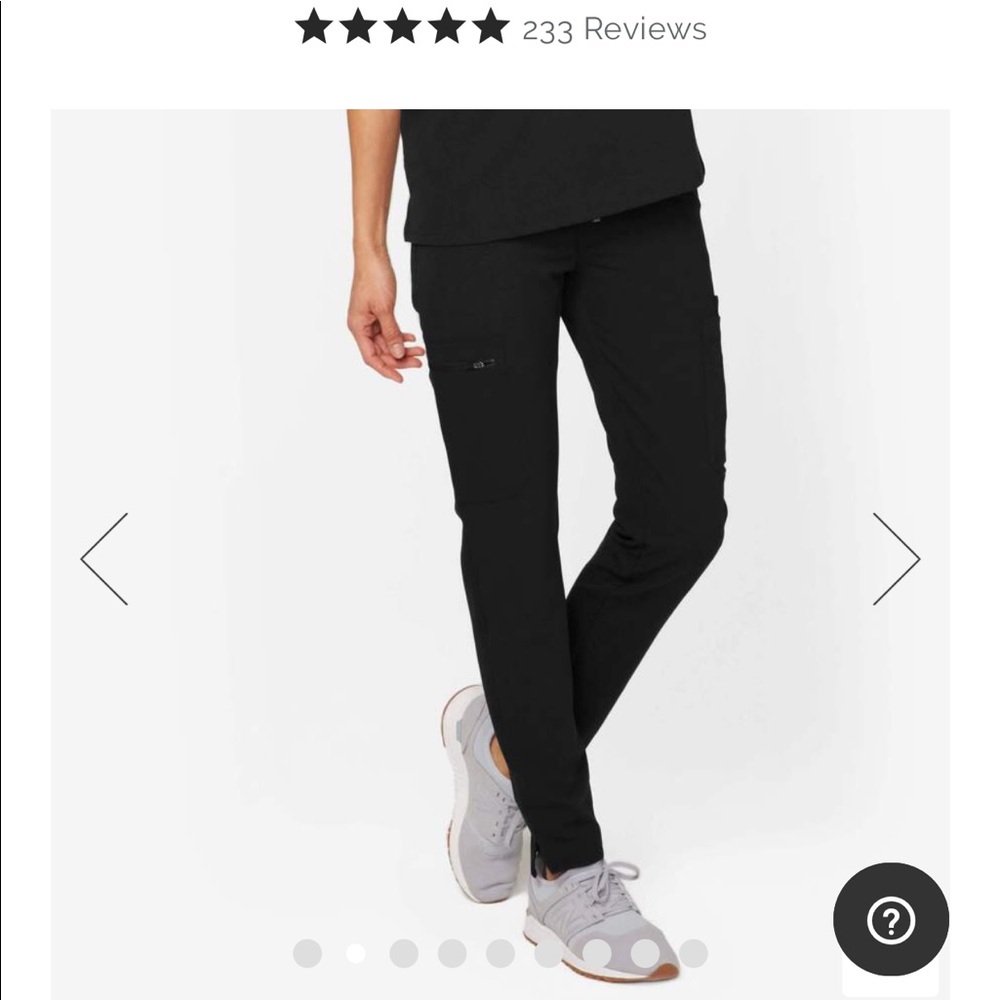Open the help question-mark button
1000x1000 pixels.
[x=890, y=919]
